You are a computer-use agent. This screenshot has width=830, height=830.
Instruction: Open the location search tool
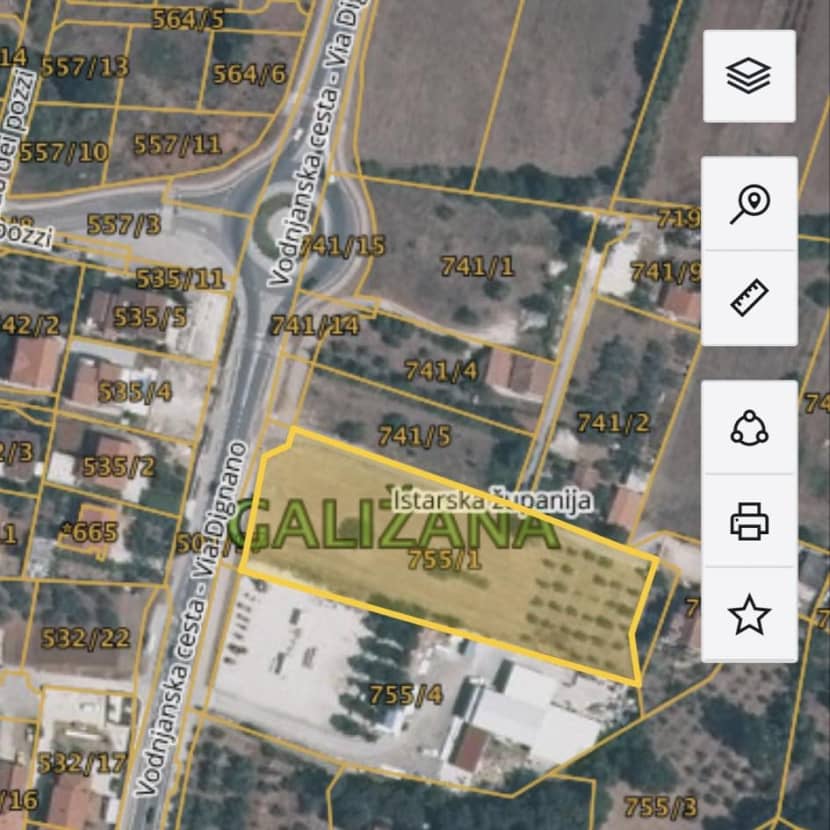[749, 204]
